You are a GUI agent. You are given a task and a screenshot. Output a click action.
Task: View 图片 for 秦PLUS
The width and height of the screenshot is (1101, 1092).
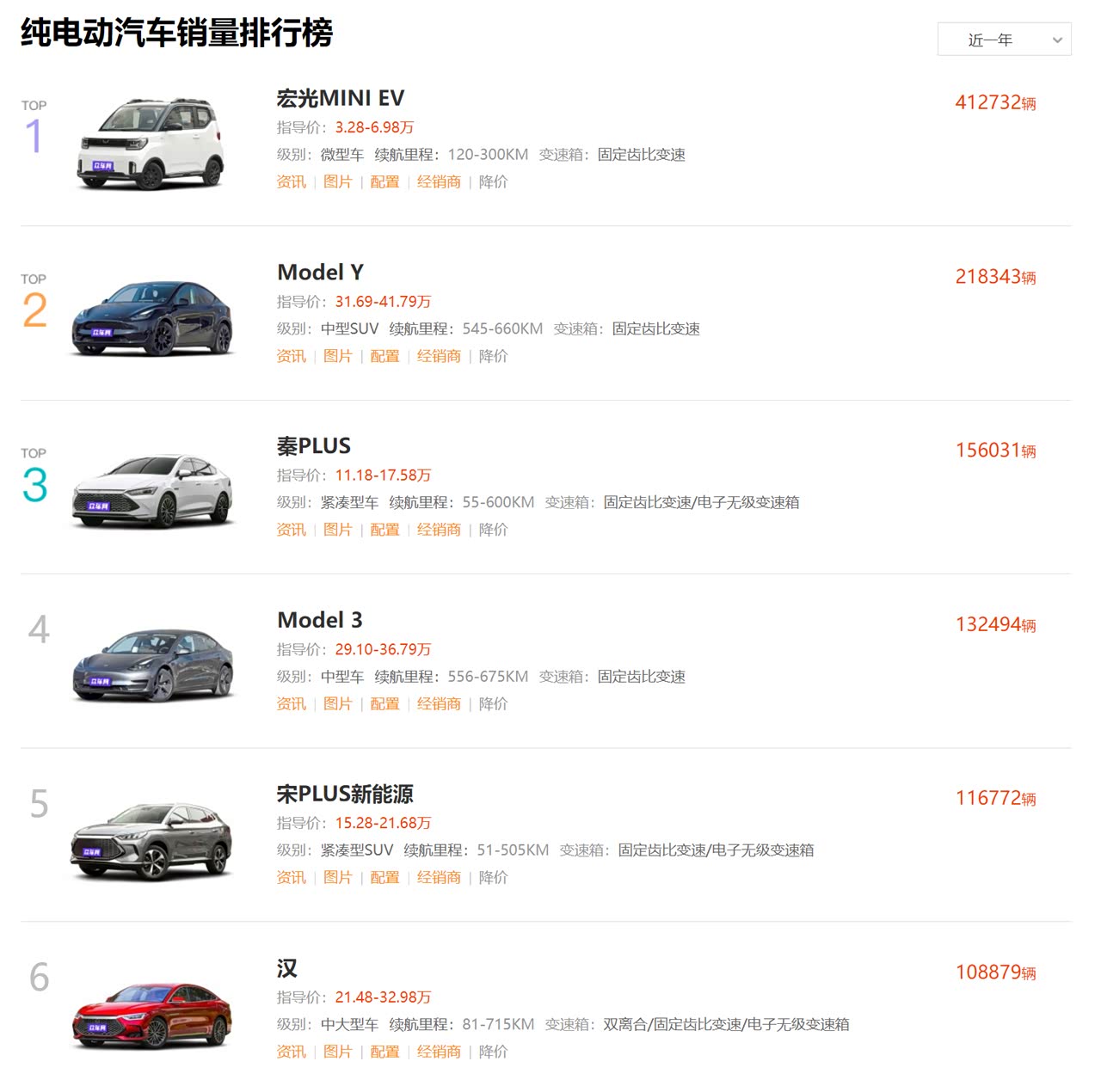click(337, 530)
